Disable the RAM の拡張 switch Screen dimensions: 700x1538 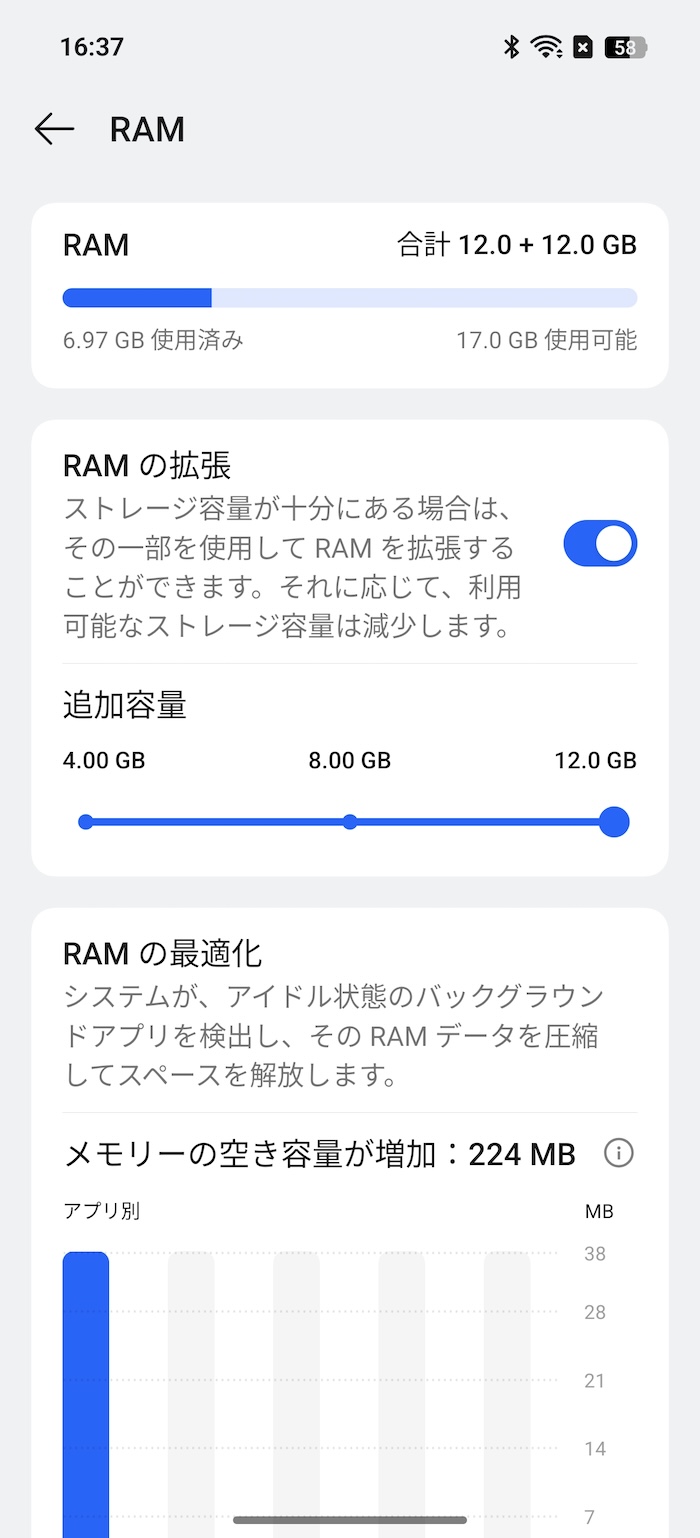(600, 543)
